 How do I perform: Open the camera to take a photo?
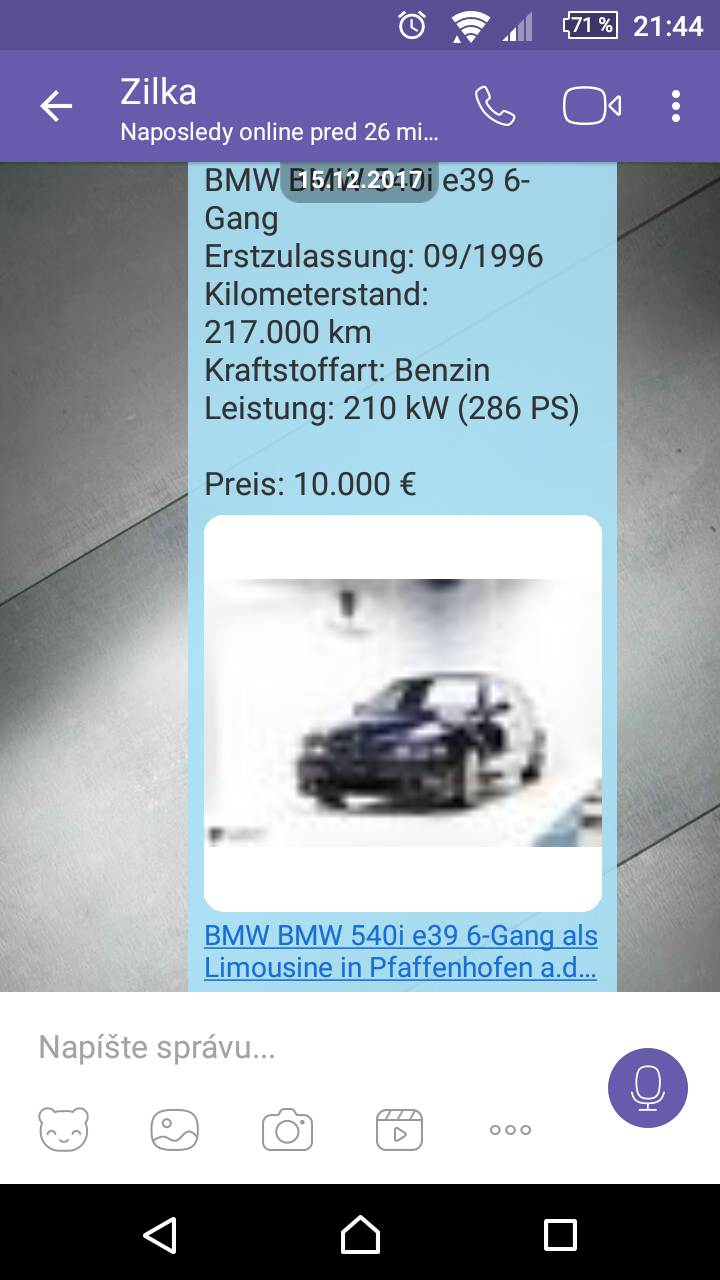(x=287, y=1130)
